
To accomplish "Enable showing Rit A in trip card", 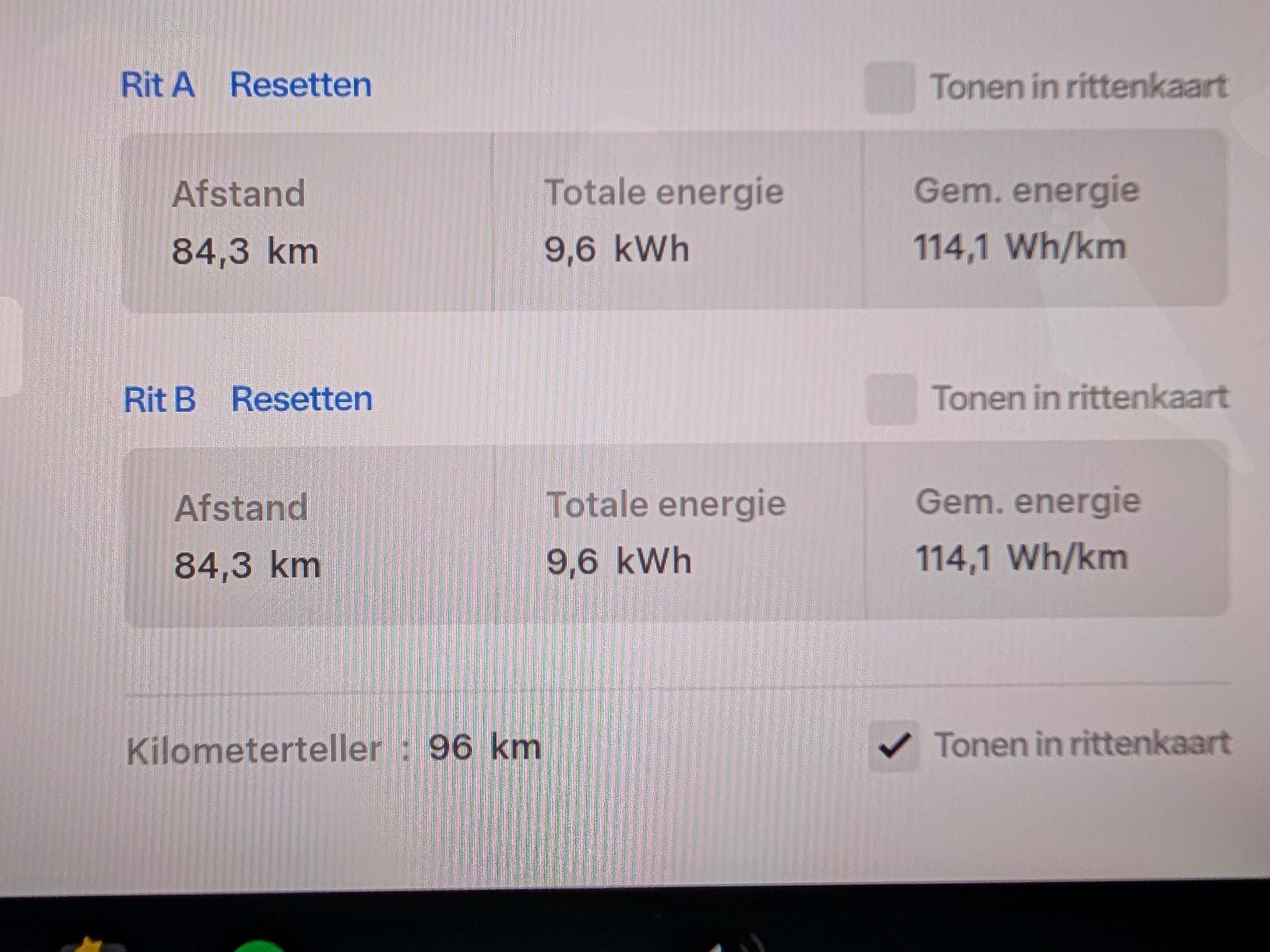I will (x=890, y=88).
